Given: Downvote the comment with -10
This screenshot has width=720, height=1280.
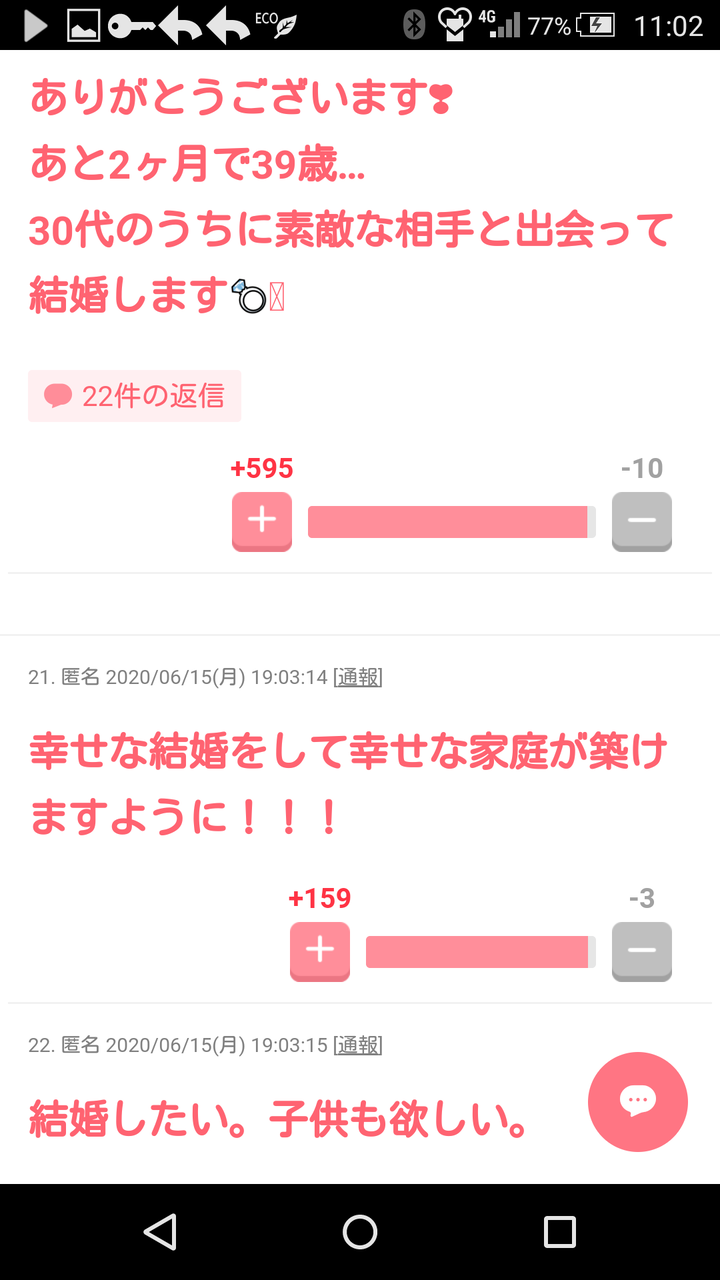Looking at the screenshot, I should tap(641, 520).
